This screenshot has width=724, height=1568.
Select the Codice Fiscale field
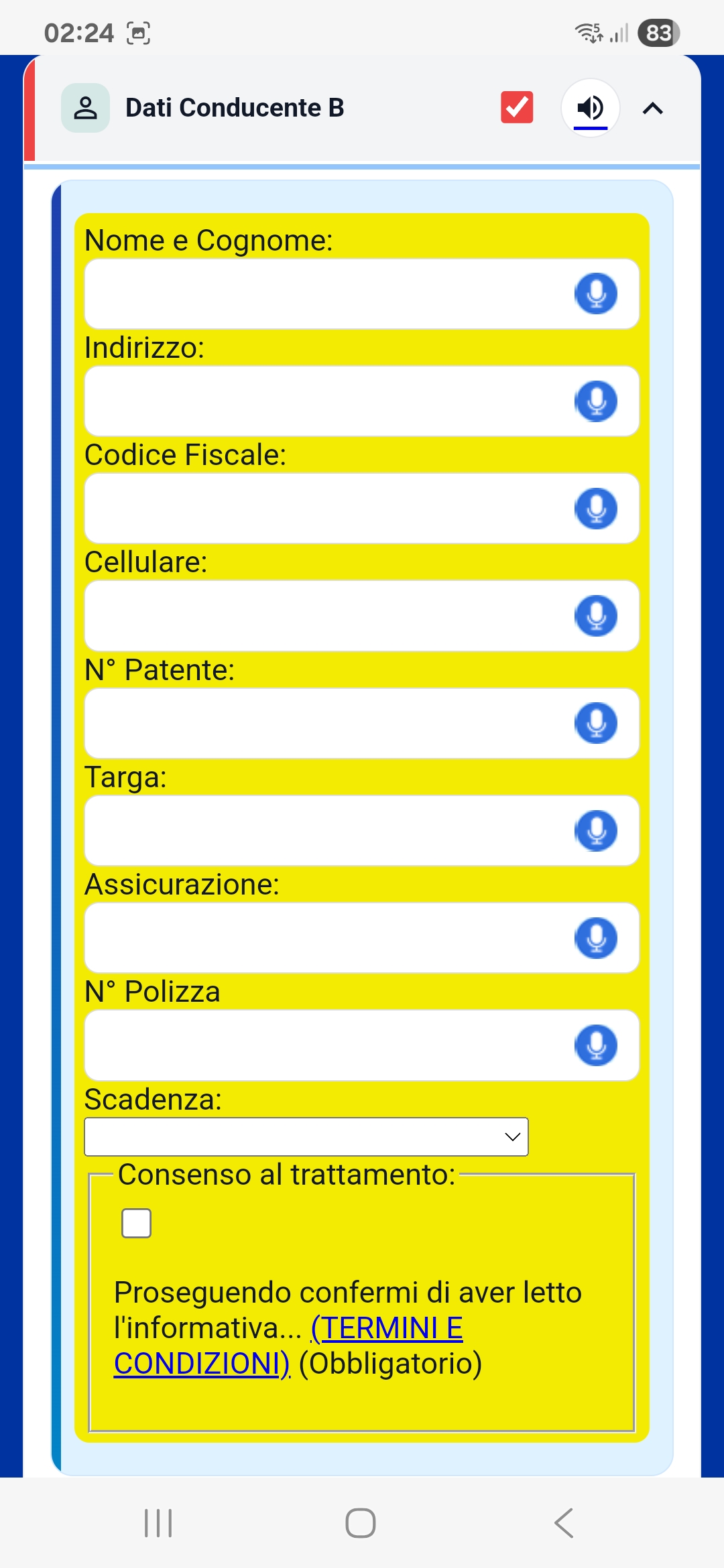click(322, 509)
